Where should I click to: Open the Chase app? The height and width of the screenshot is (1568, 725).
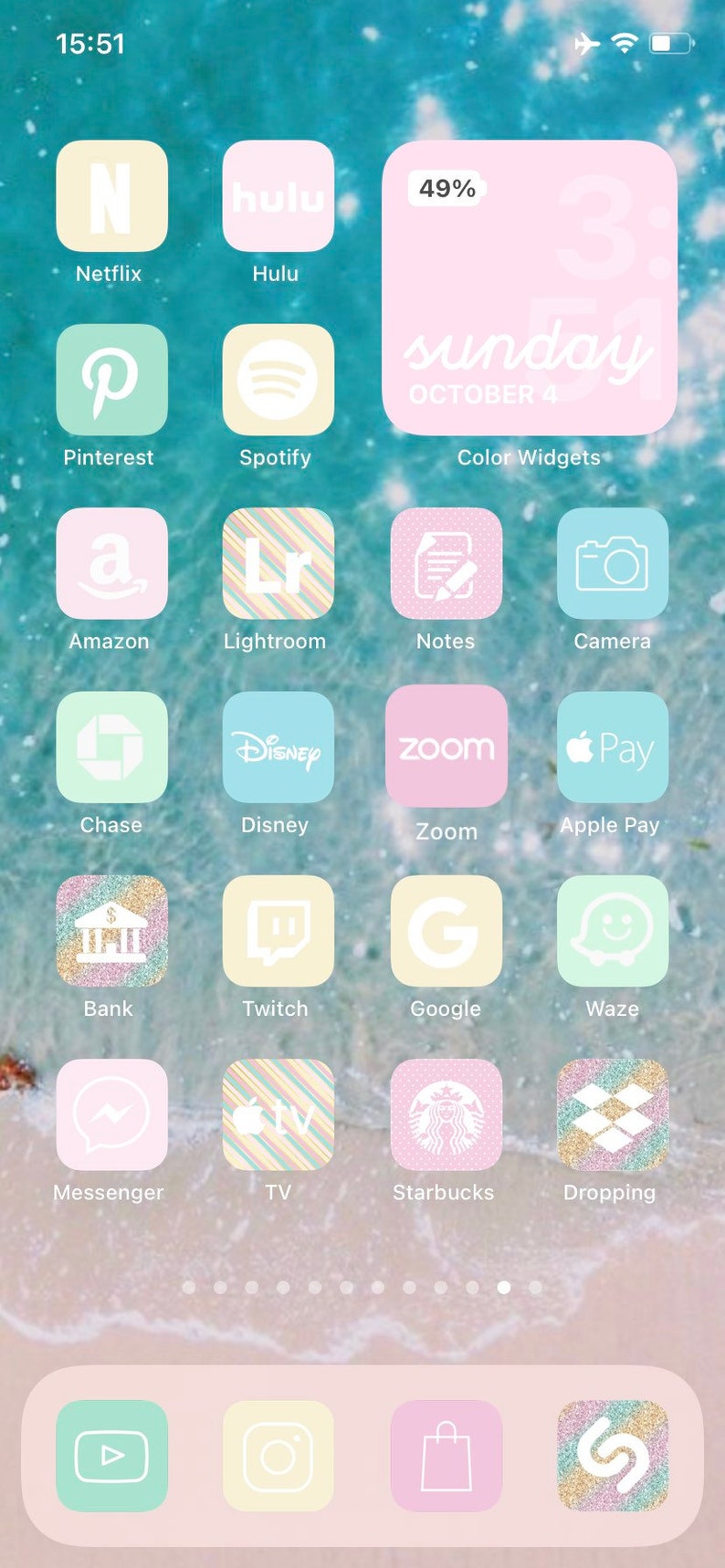click(x=111, y=747)
